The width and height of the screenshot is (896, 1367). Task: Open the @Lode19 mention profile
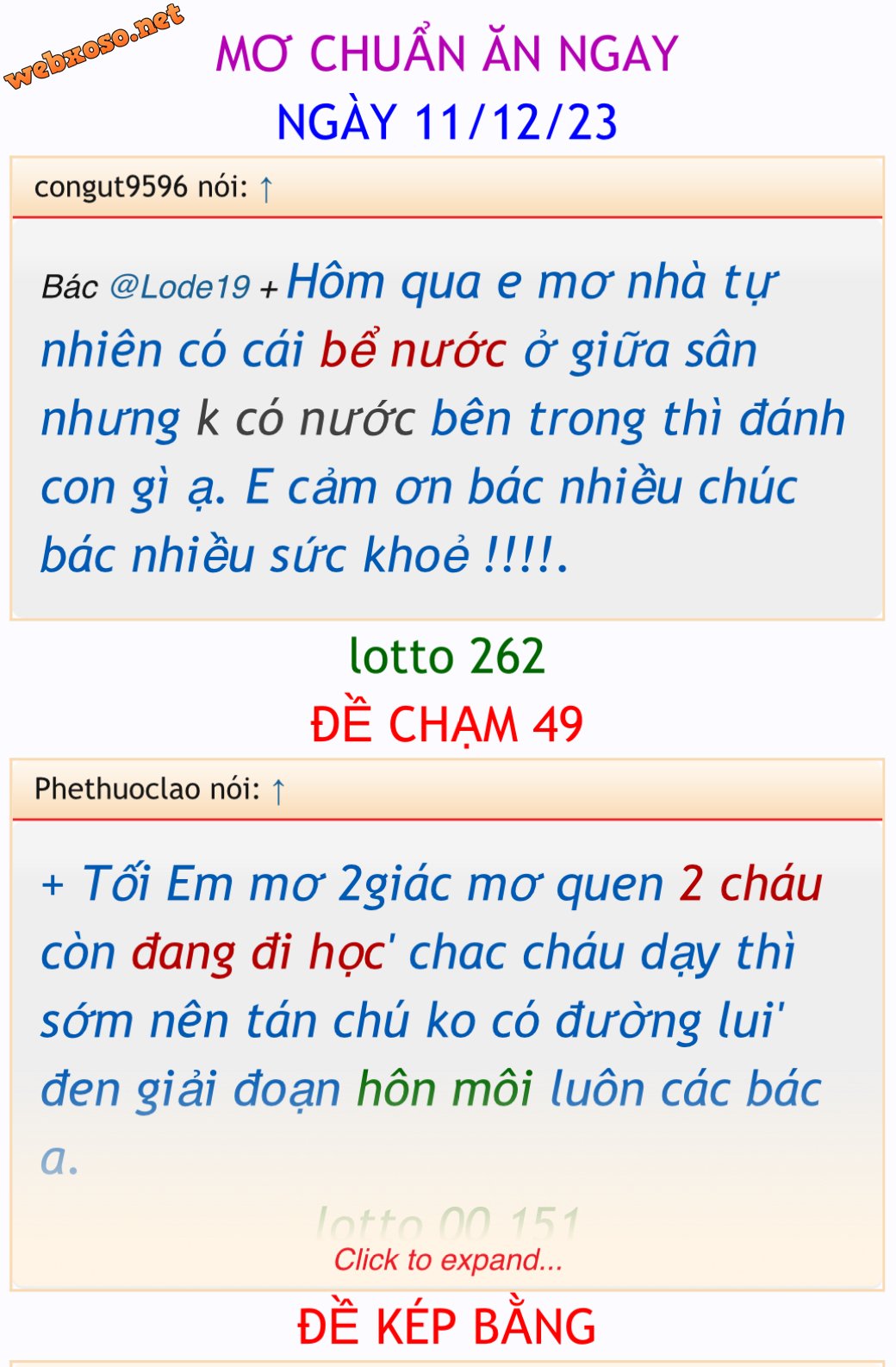click(180, 287)
